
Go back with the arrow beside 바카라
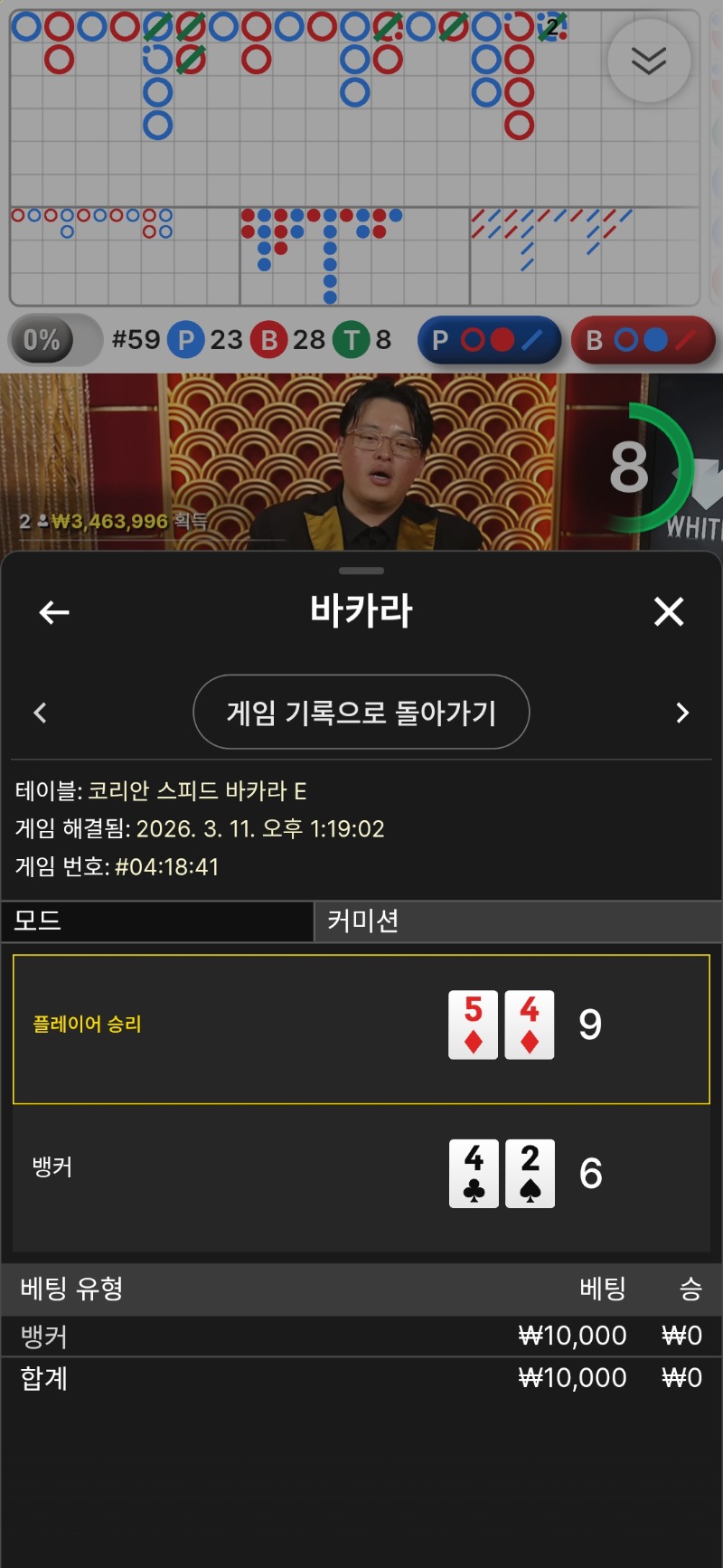click(x=54, y=612)
